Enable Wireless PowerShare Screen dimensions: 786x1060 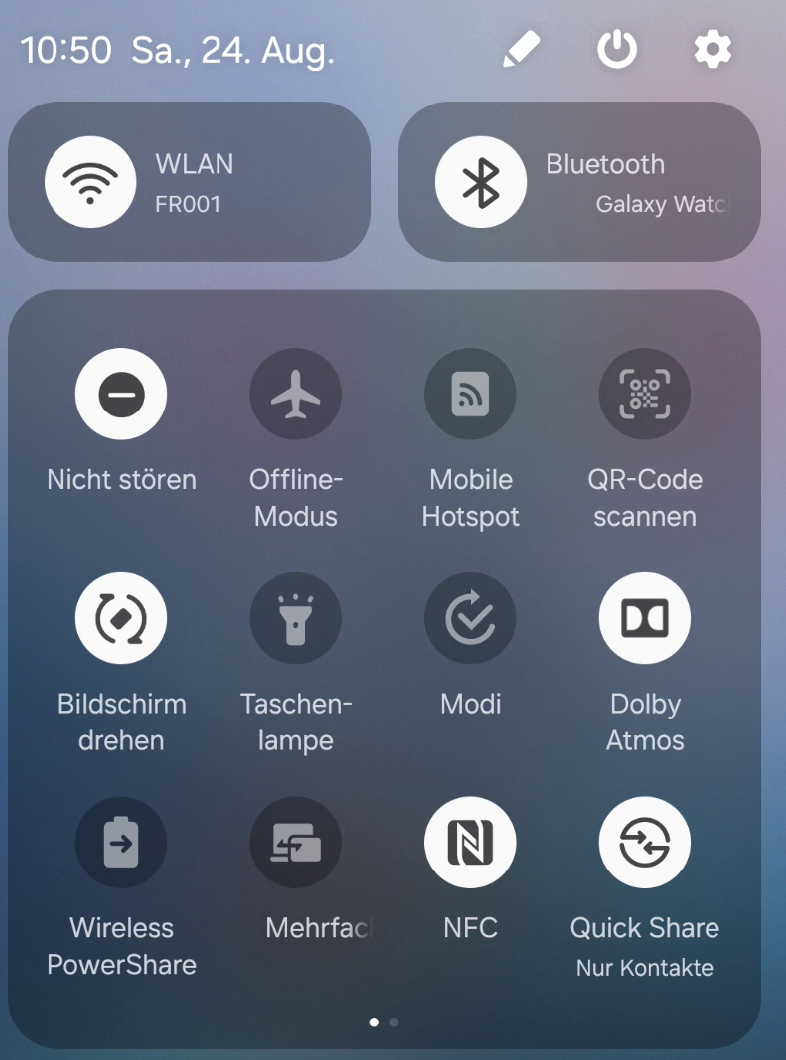click(x=121, y=842)
